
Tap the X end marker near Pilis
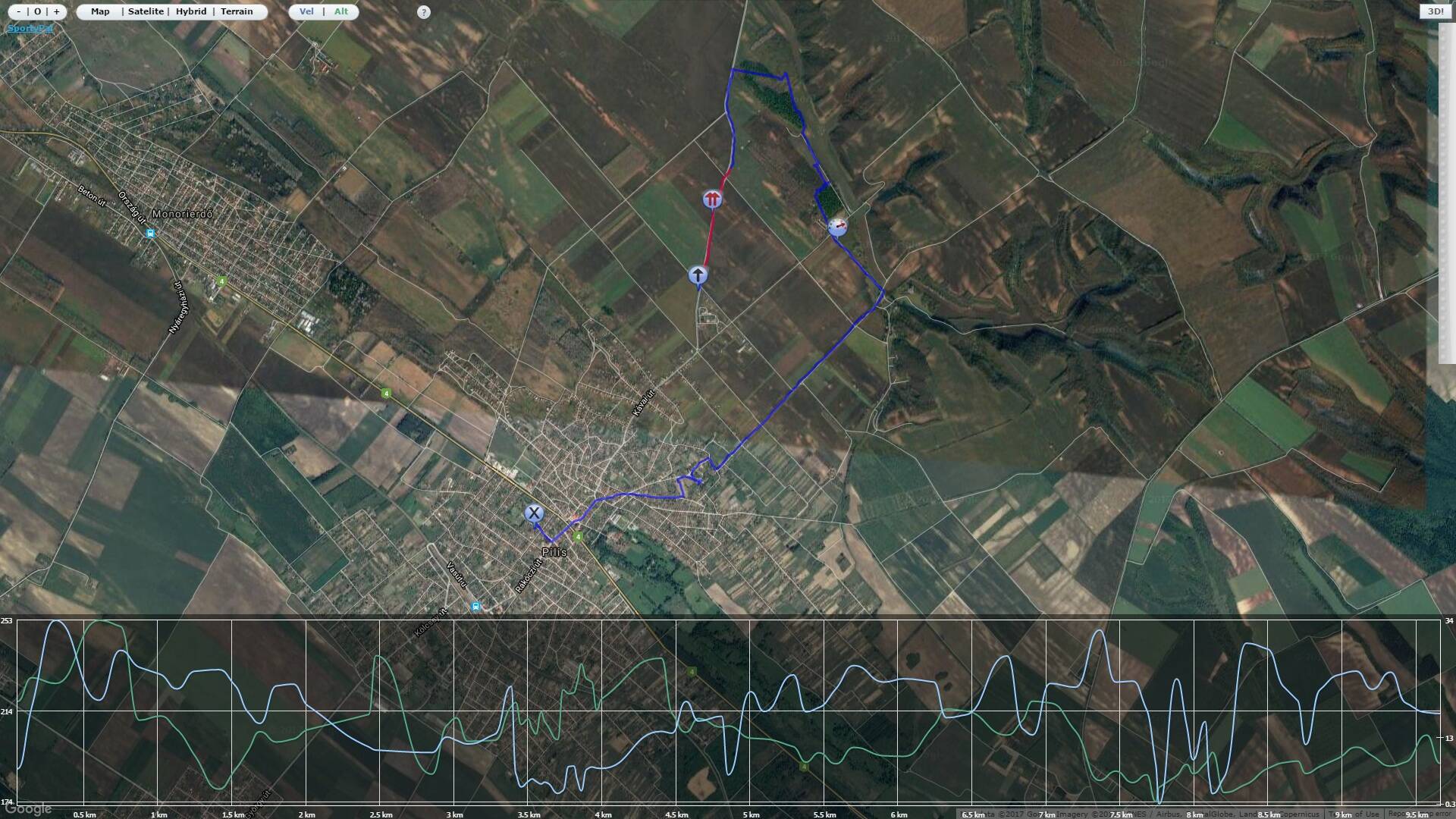click(534, 513)
